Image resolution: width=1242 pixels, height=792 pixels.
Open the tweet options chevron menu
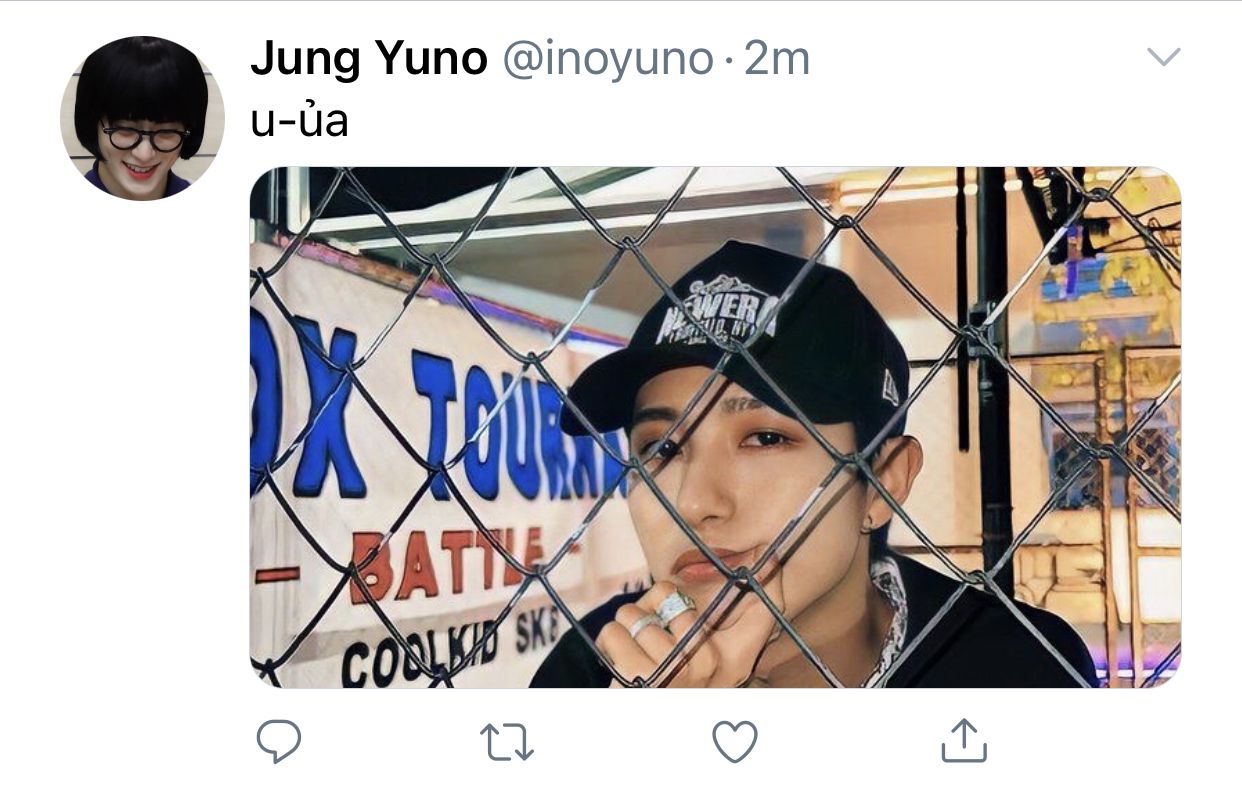[1163, 57]
